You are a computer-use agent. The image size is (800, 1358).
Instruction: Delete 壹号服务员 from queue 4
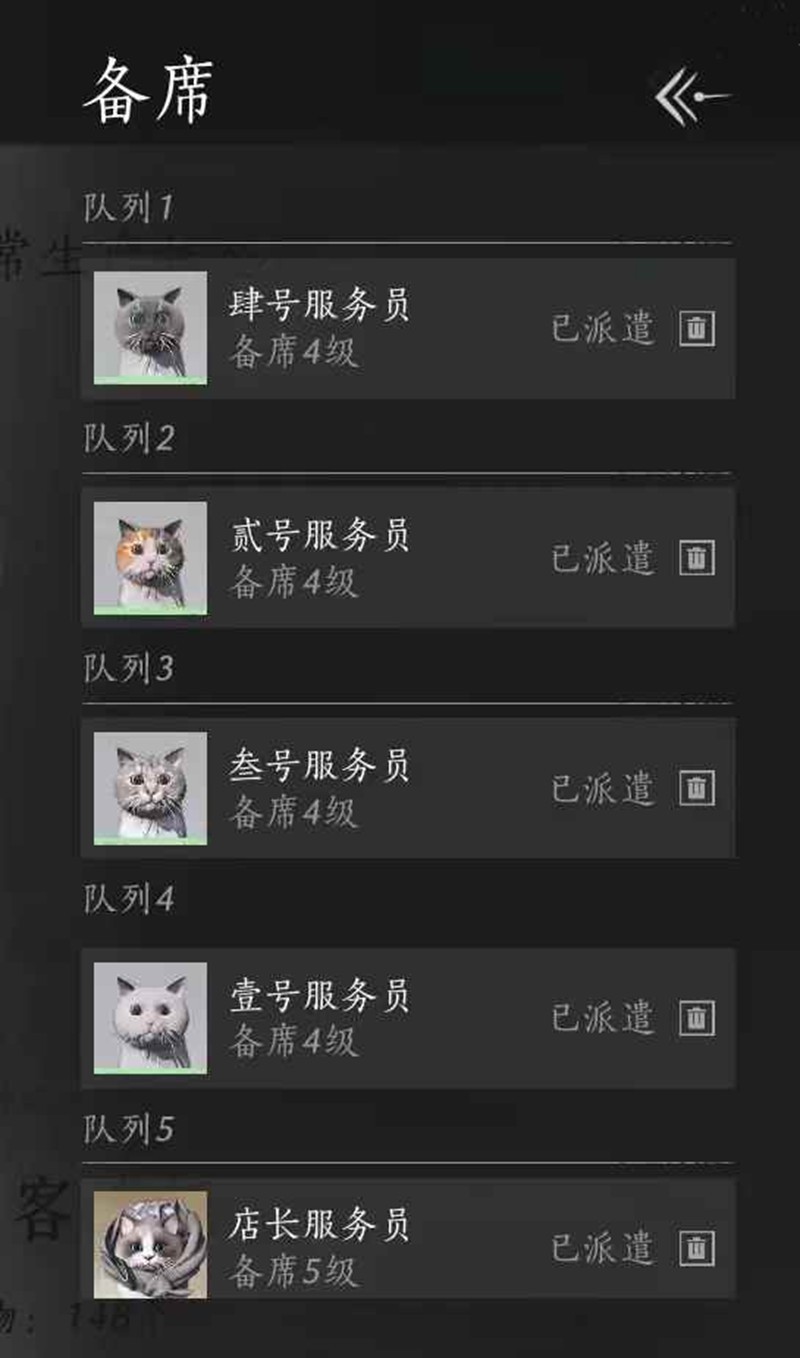tap(697, 1018)
